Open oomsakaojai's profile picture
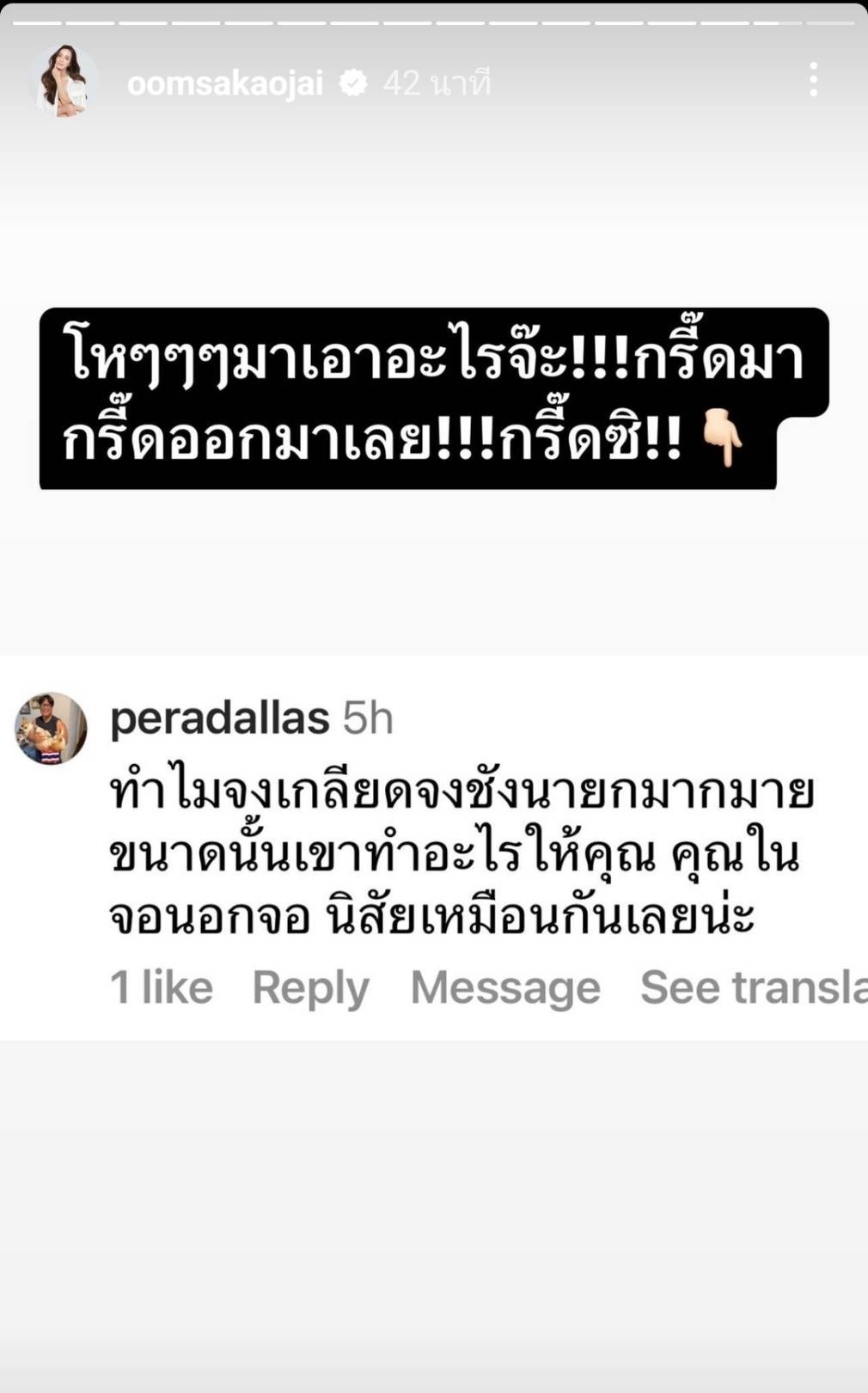The image size is (868, 1393). pyautogui.click(x=64, y=82)
